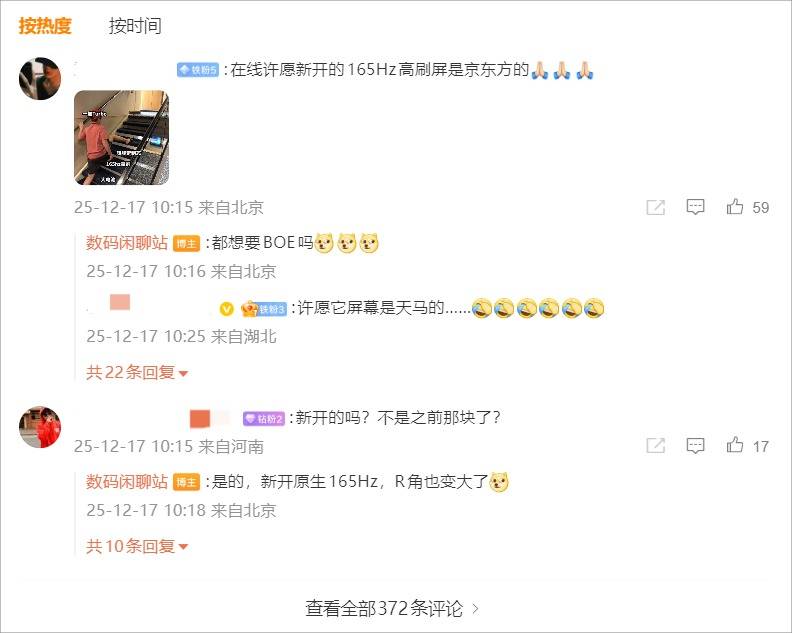This screenshot has height=633, width=792.
Task: Share the comment with 17 likes
Action: (x=655, y=446)
